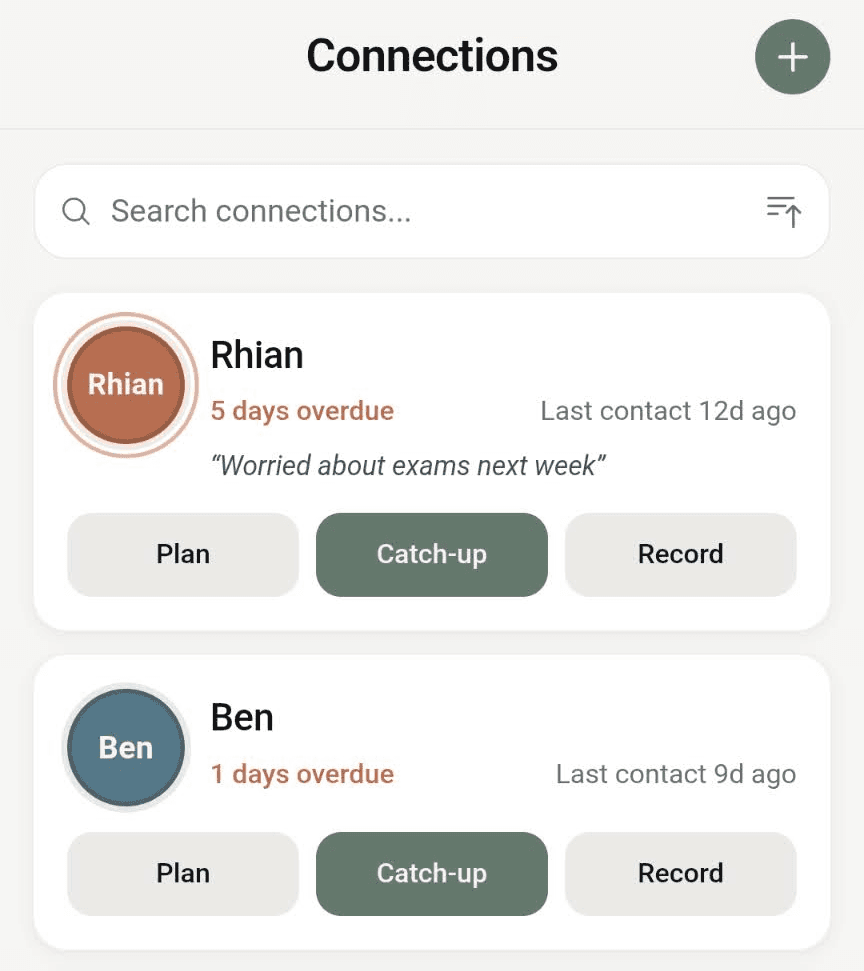Select Ben's circular avatar
This screenshot has height=971, width=864.
tap(125, 747)
